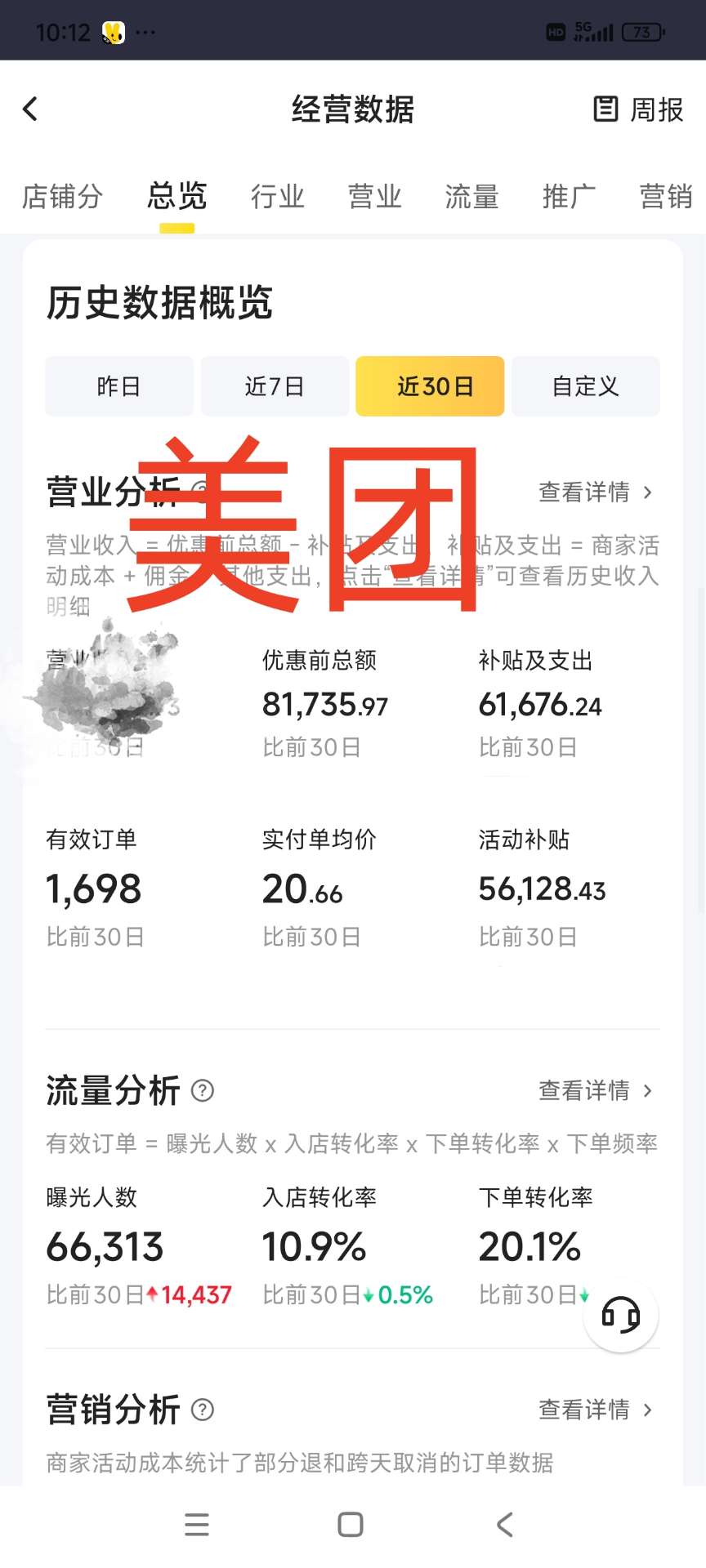This screenshot has width=706, height=1568.
Task: Switch to the 行业 tab
Action: point(277,197)
